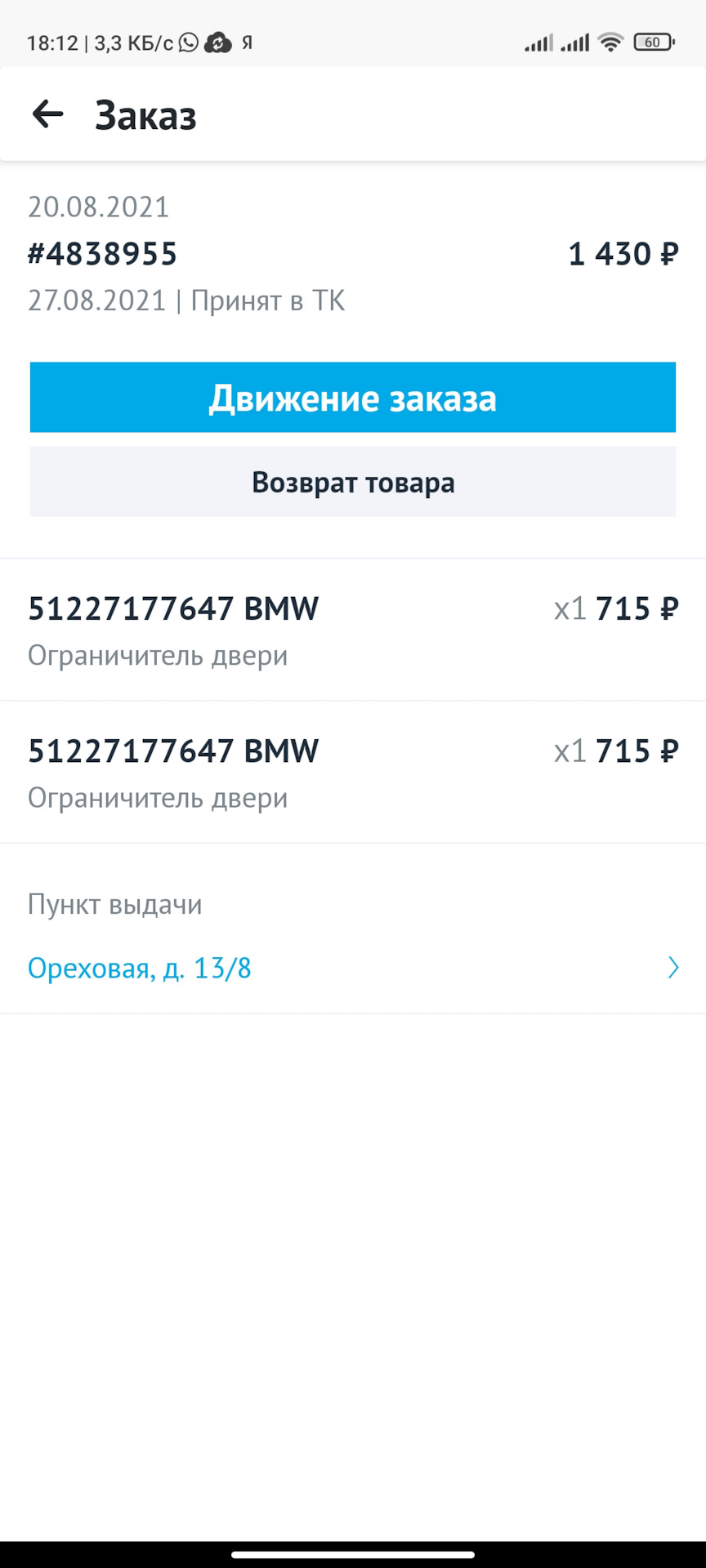Select the second Ограничитель двери item
The height and width of the screenshot is (1568, 706).
[158, 798]
